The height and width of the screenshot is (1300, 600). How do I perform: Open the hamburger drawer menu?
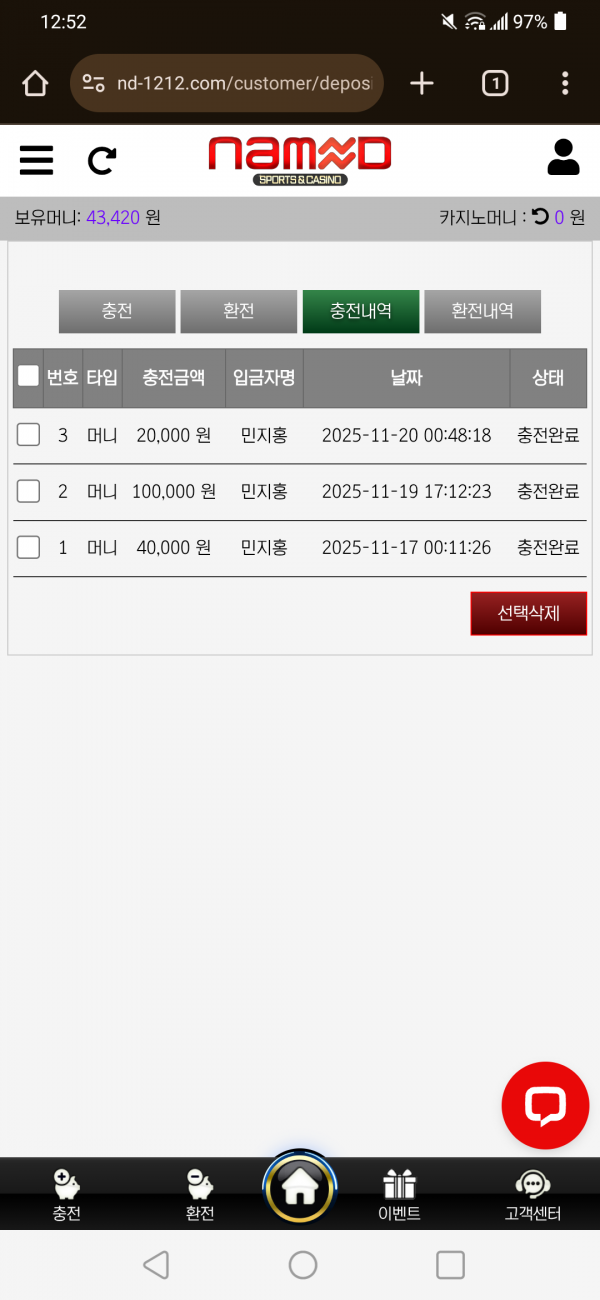coord(36,160)
